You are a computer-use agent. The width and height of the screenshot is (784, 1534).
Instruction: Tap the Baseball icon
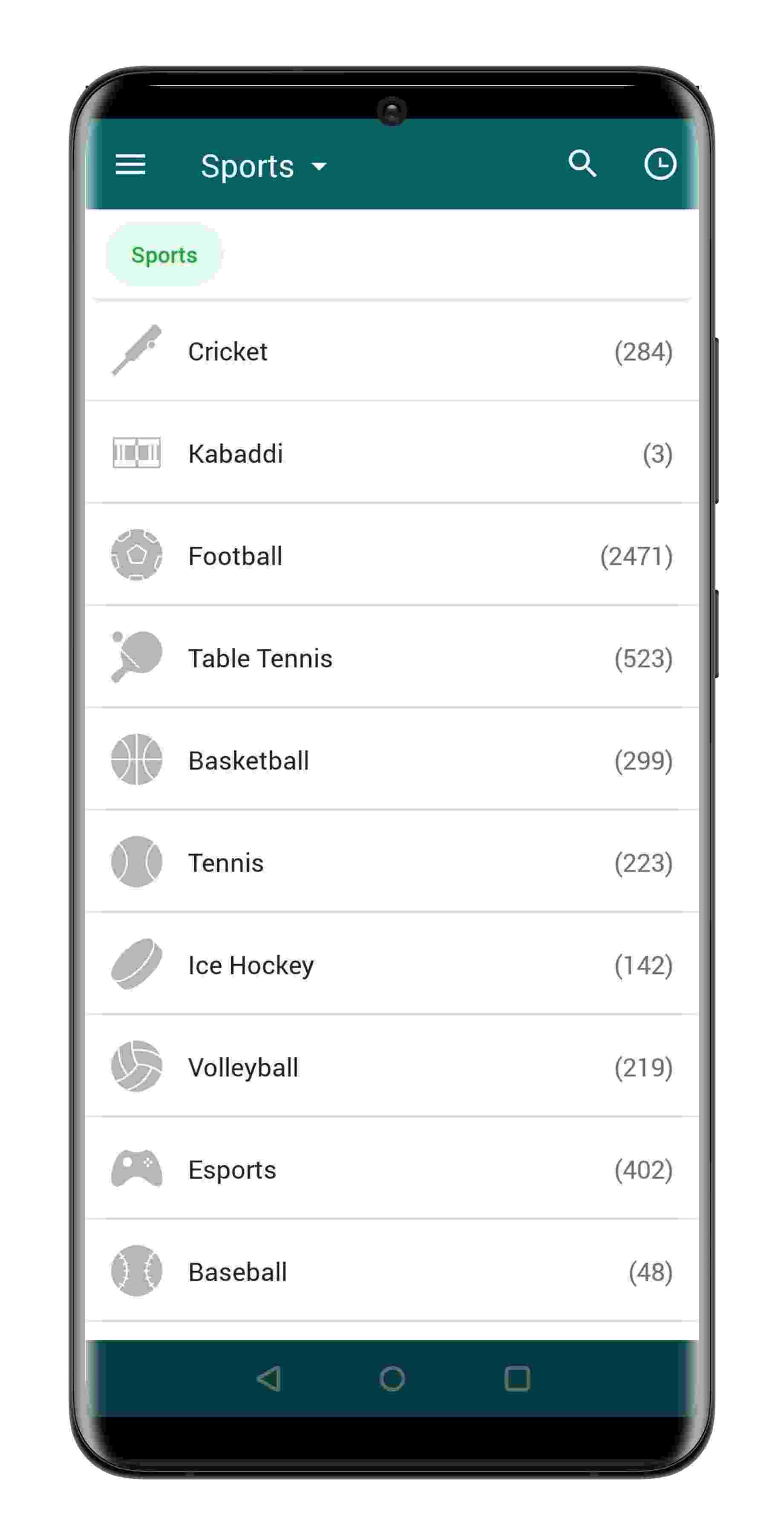[x=136, y=1272]
